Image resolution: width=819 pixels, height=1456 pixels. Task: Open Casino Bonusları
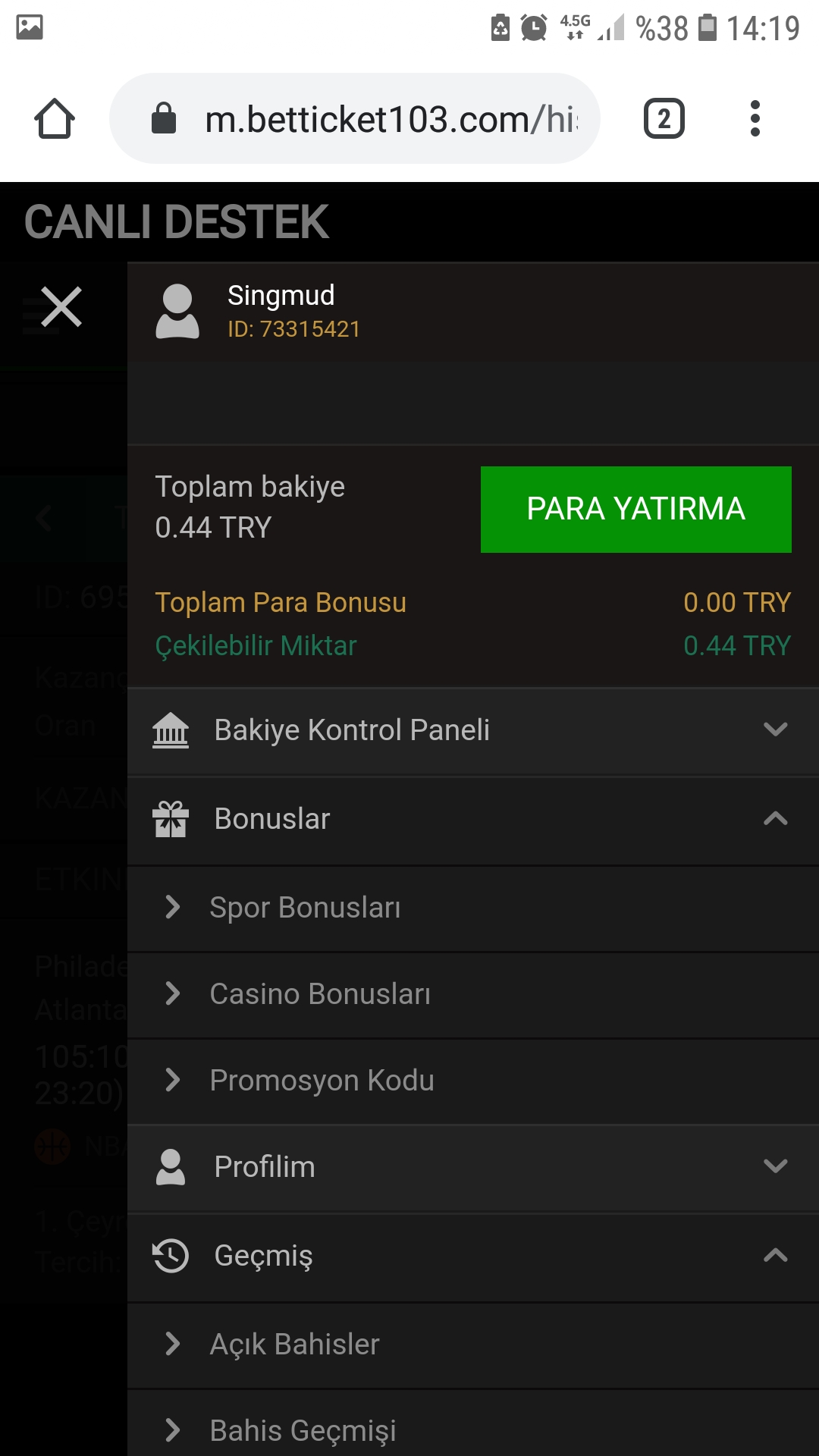[x=473, y=994]
